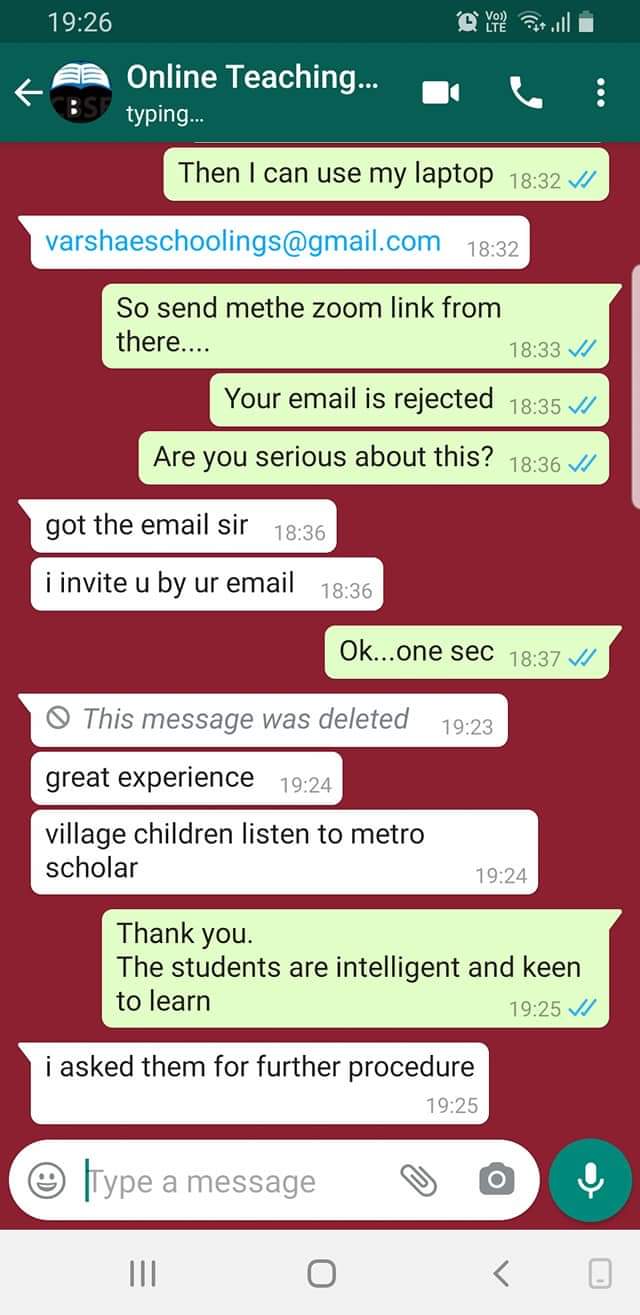Screen dimensions: 640x1315
Task: Attach a file with the paperclip
Action: point(420,1182)
